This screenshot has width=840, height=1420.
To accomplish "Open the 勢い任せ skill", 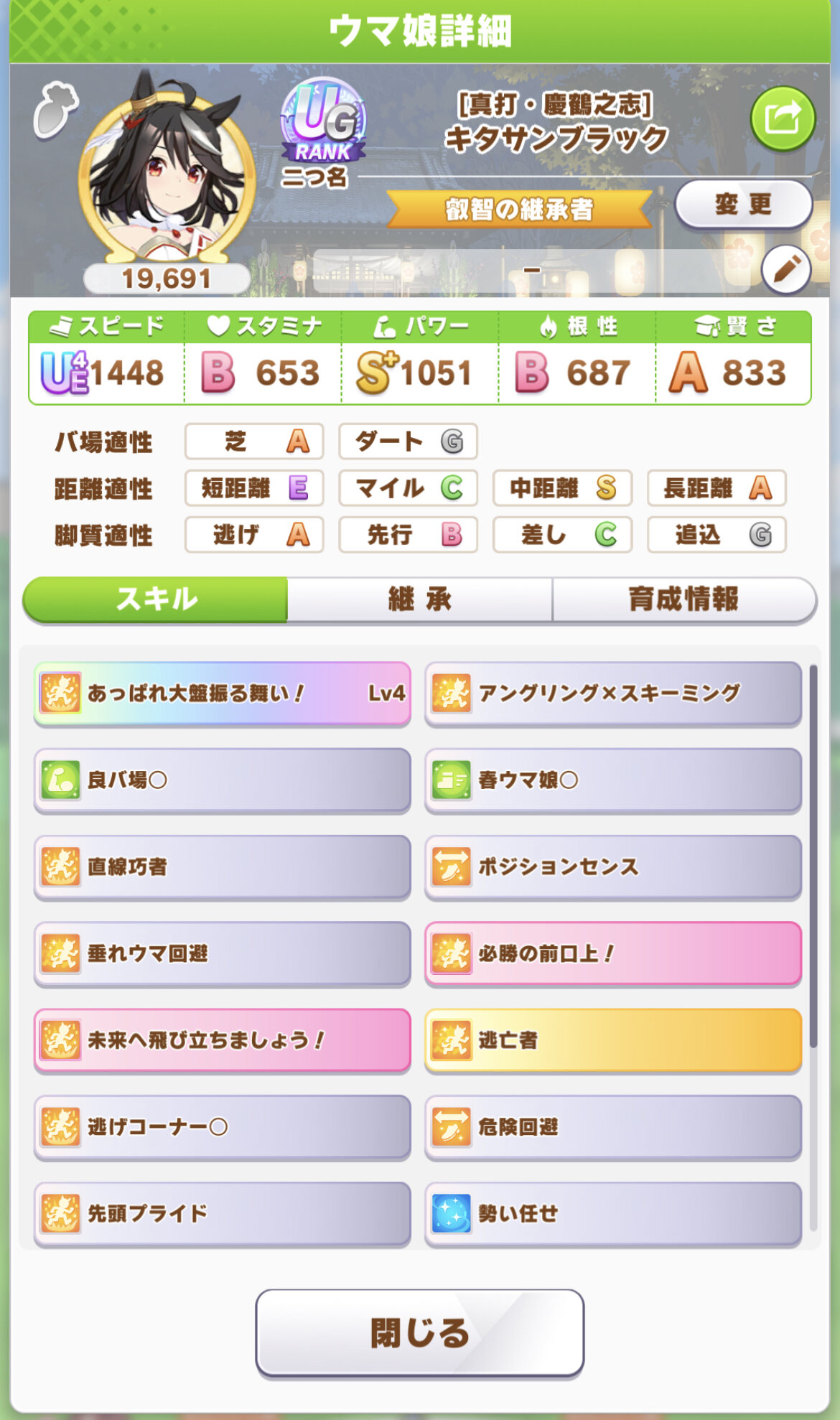I will (613, 1214).
